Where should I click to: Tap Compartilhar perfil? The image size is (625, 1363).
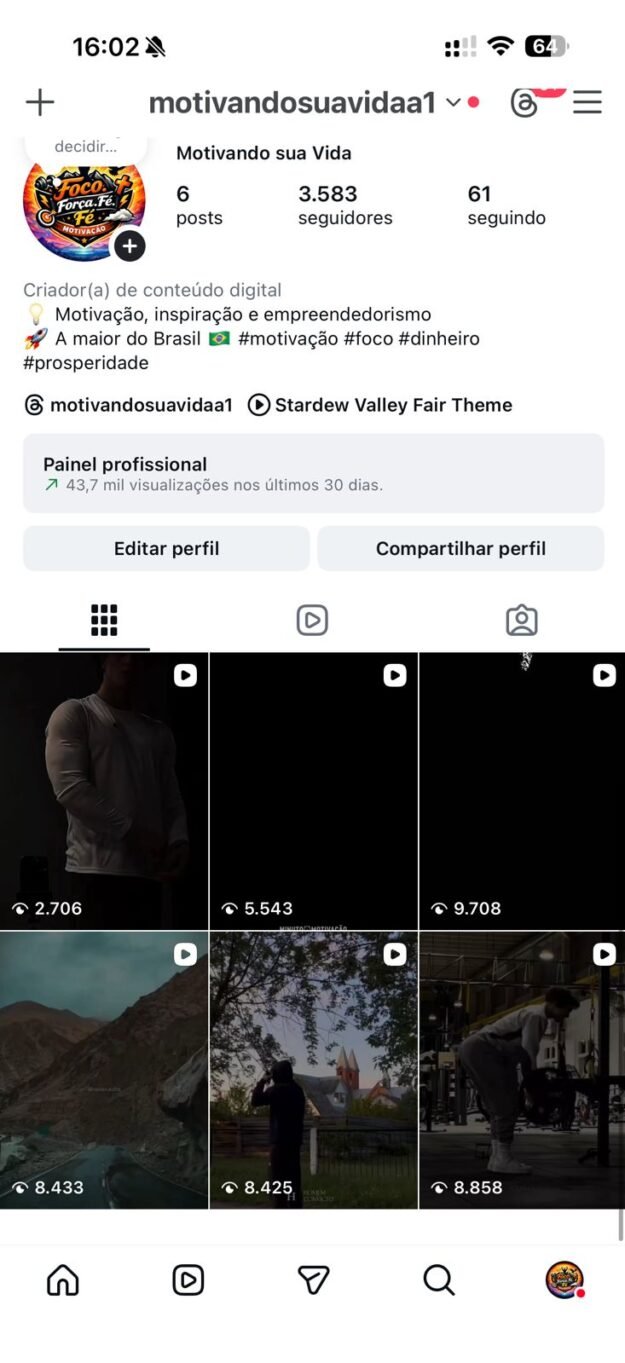click(x=460, y=549)
